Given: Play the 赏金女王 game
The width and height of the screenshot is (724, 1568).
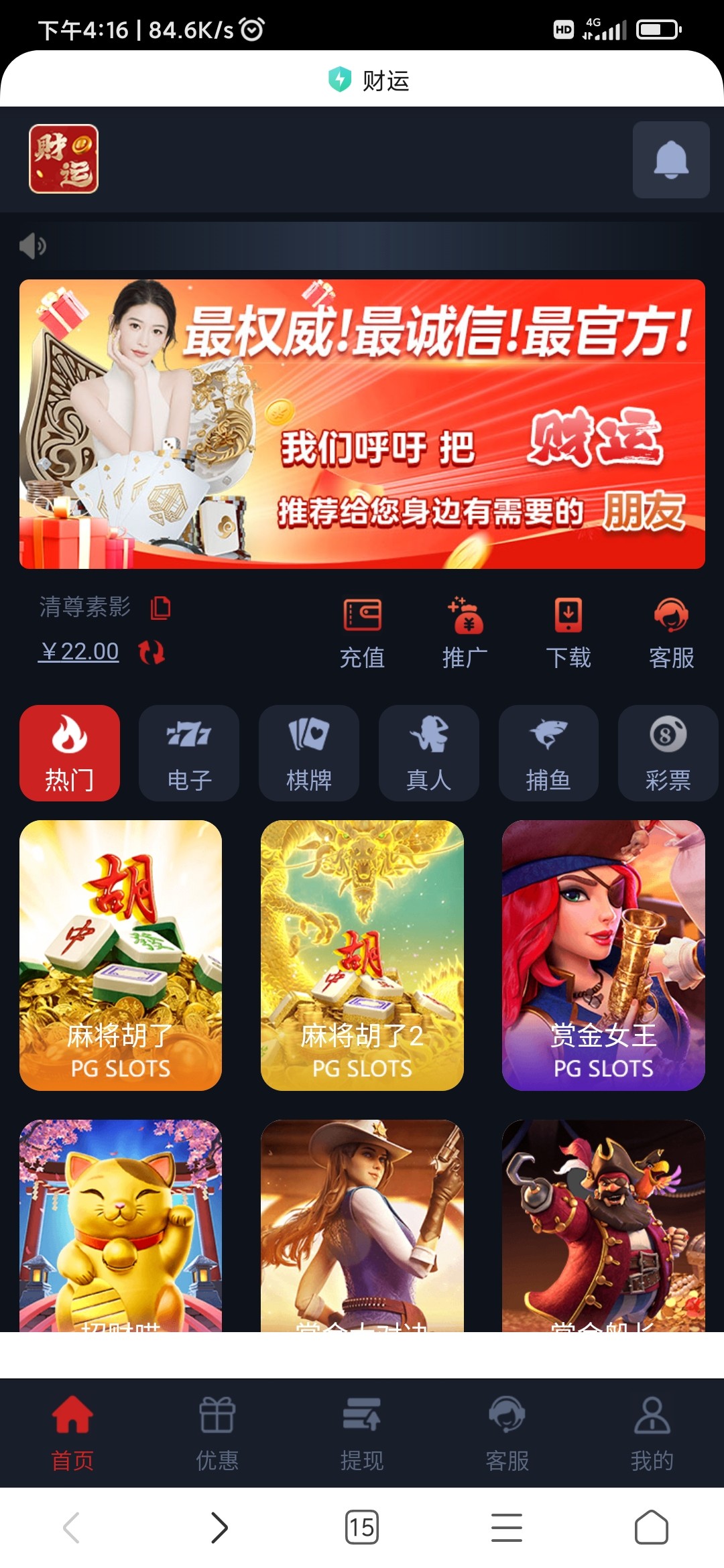Looking at the screenshot, I should (603, 955).
